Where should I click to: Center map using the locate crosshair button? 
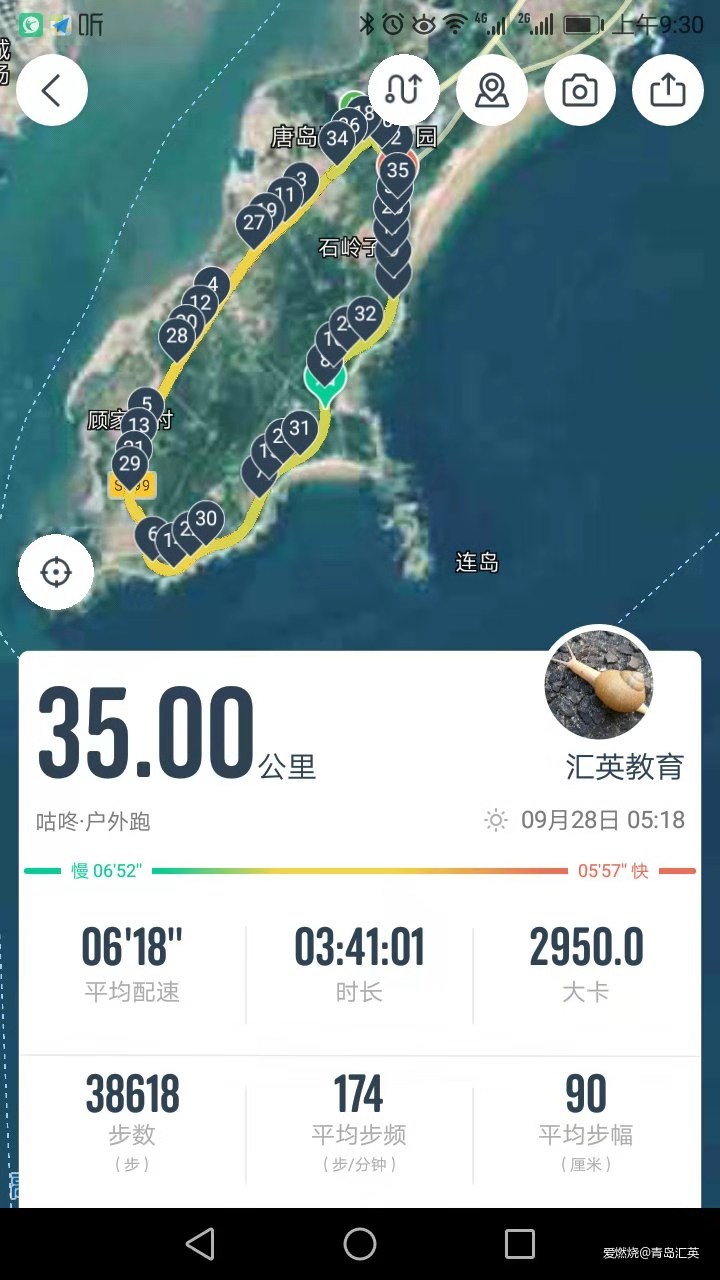(x=55, y=571)
